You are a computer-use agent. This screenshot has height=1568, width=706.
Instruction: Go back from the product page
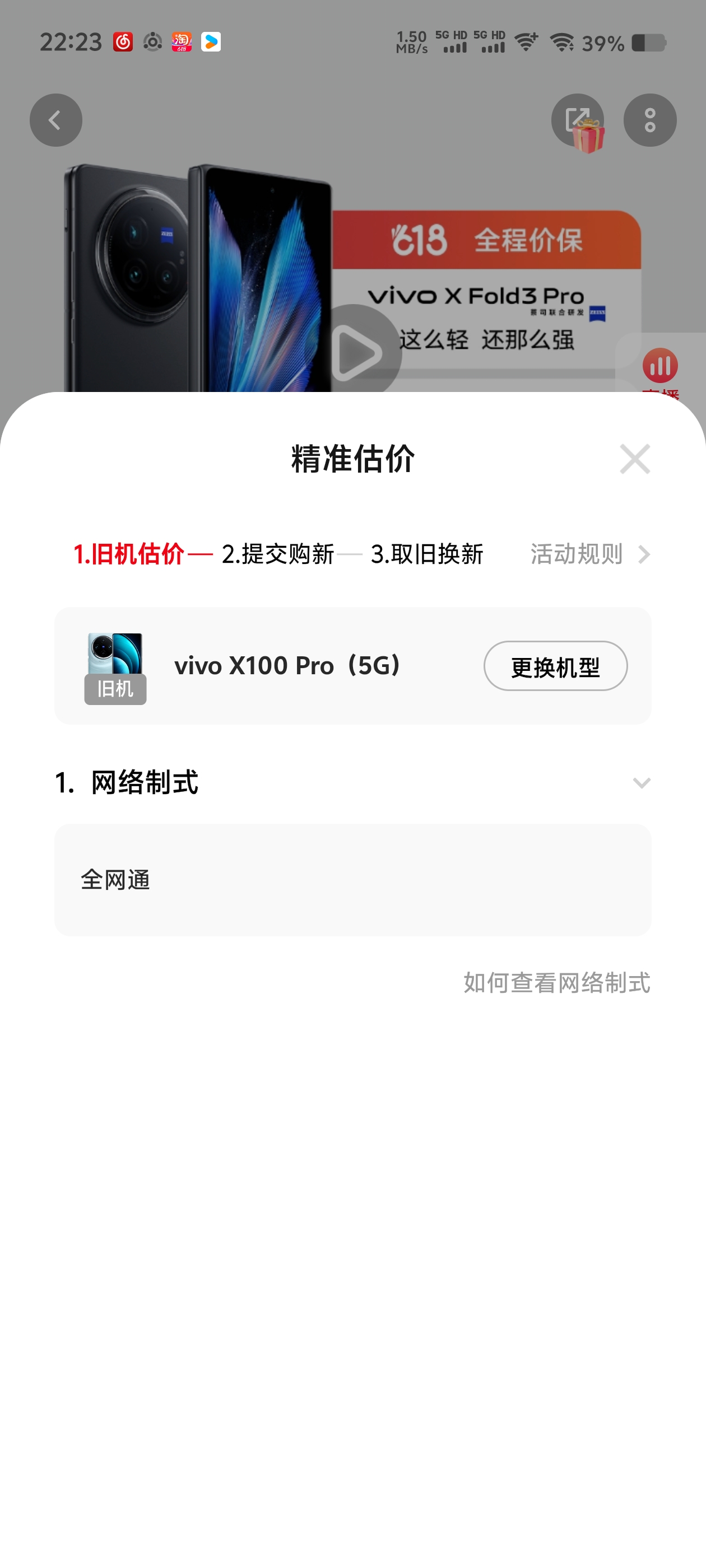[56, 120]
